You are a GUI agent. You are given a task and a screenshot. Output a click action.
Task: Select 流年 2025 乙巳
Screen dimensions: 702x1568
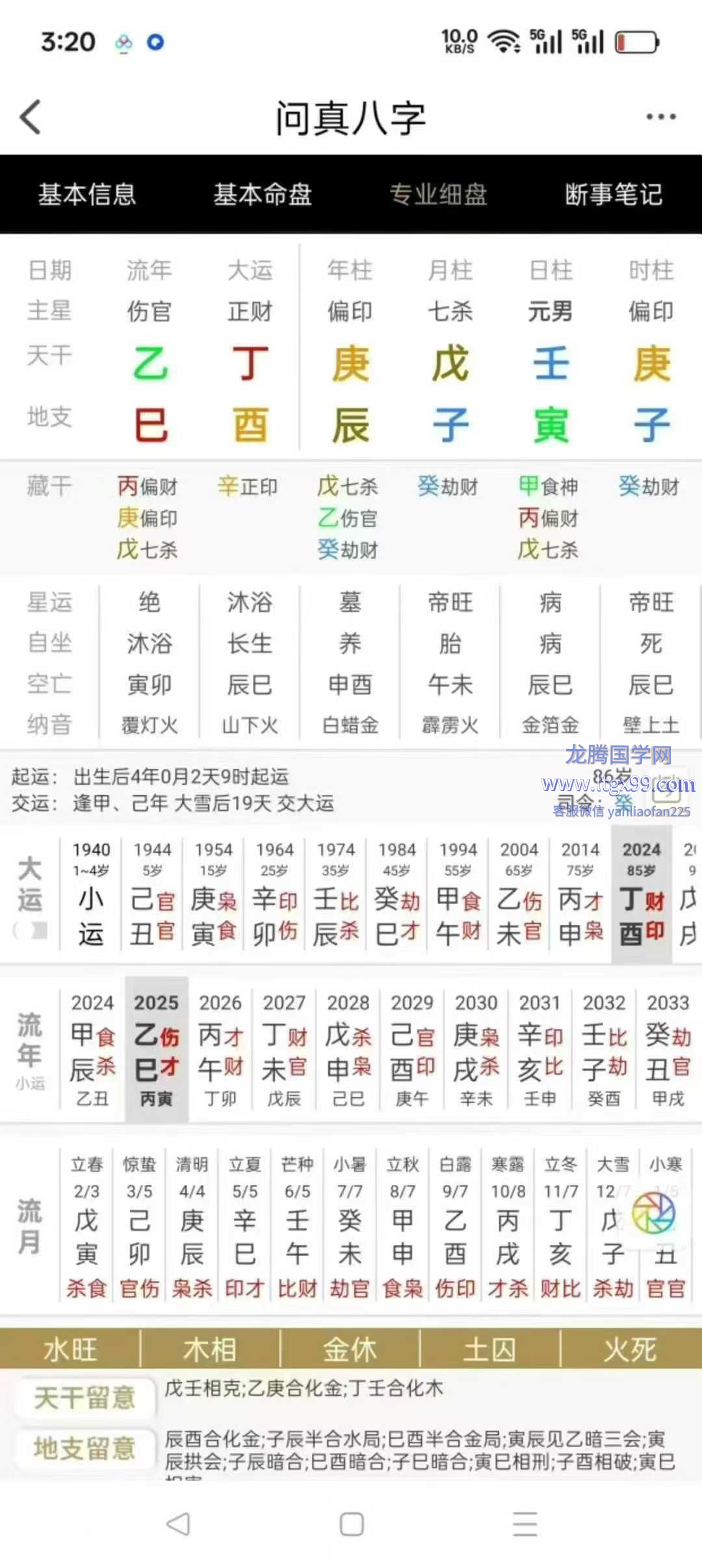157,1050
